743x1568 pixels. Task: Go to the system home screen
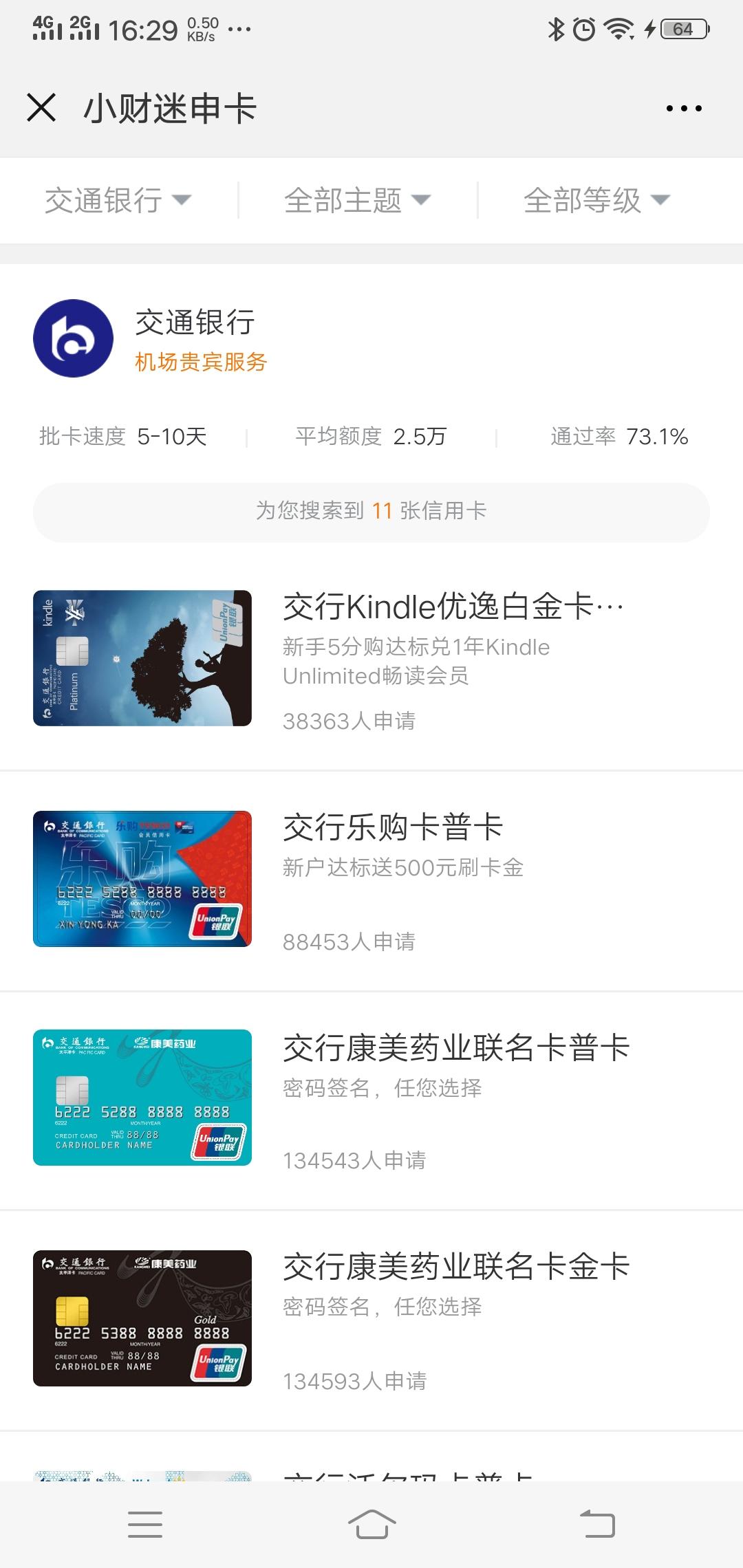371,1524
